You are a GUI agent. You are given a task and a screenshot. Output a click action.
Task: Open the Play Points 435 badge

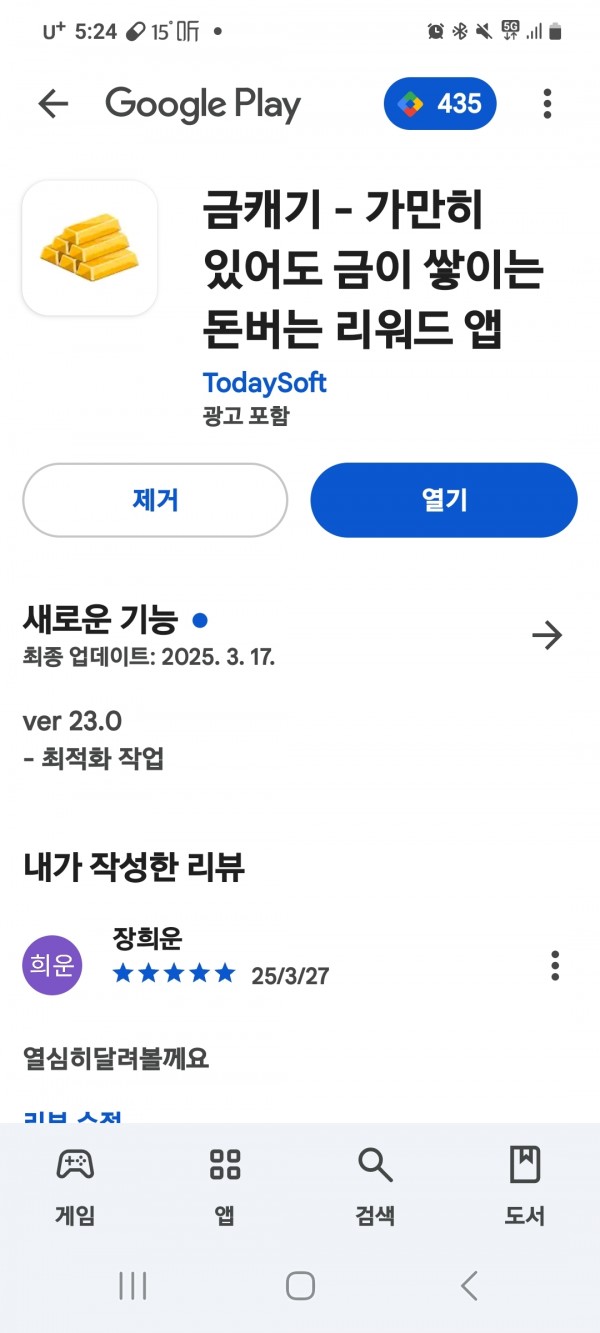coord(440,103)
